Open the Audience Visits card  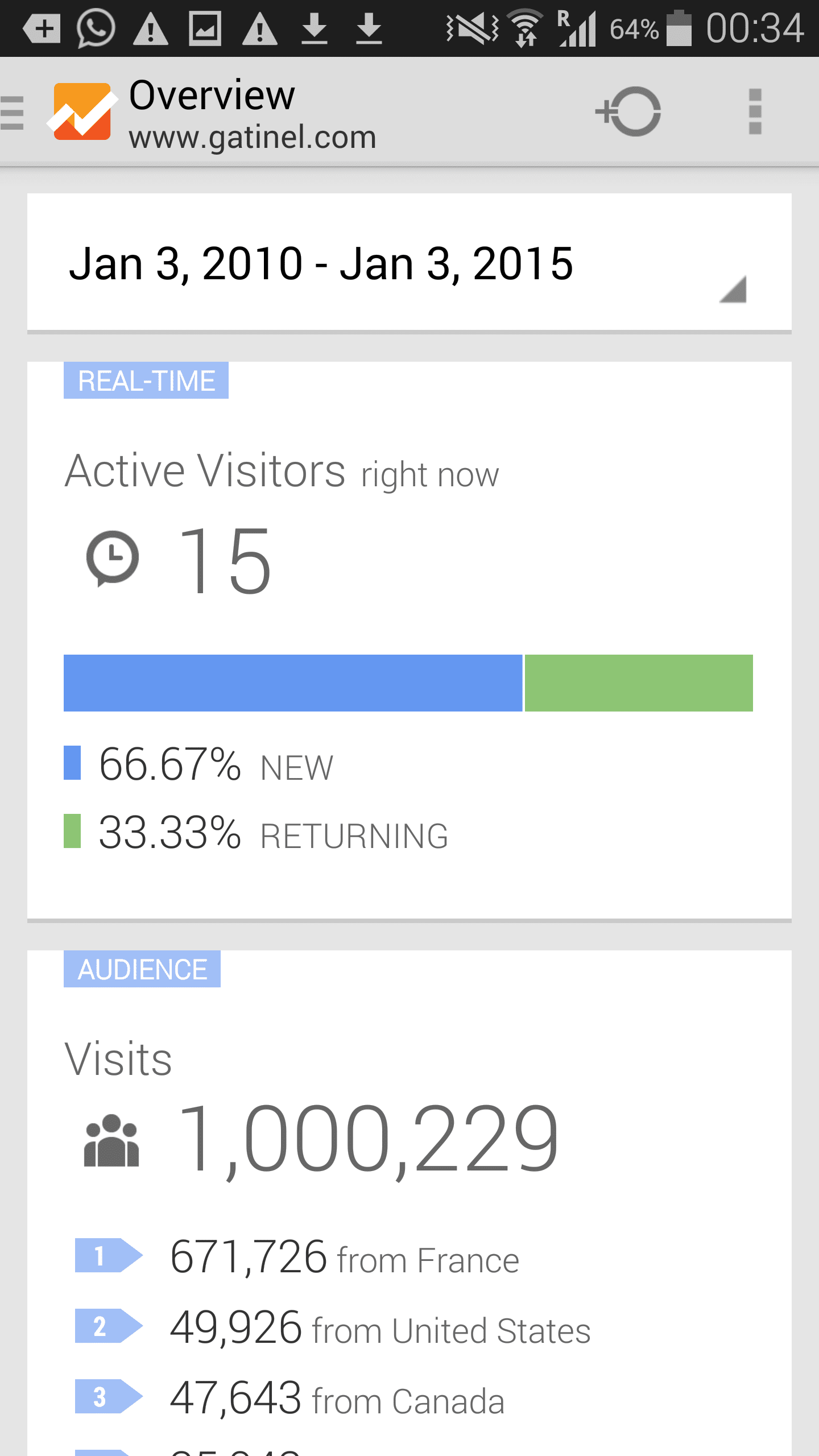pyautogui.click(x=409, y=1203)
